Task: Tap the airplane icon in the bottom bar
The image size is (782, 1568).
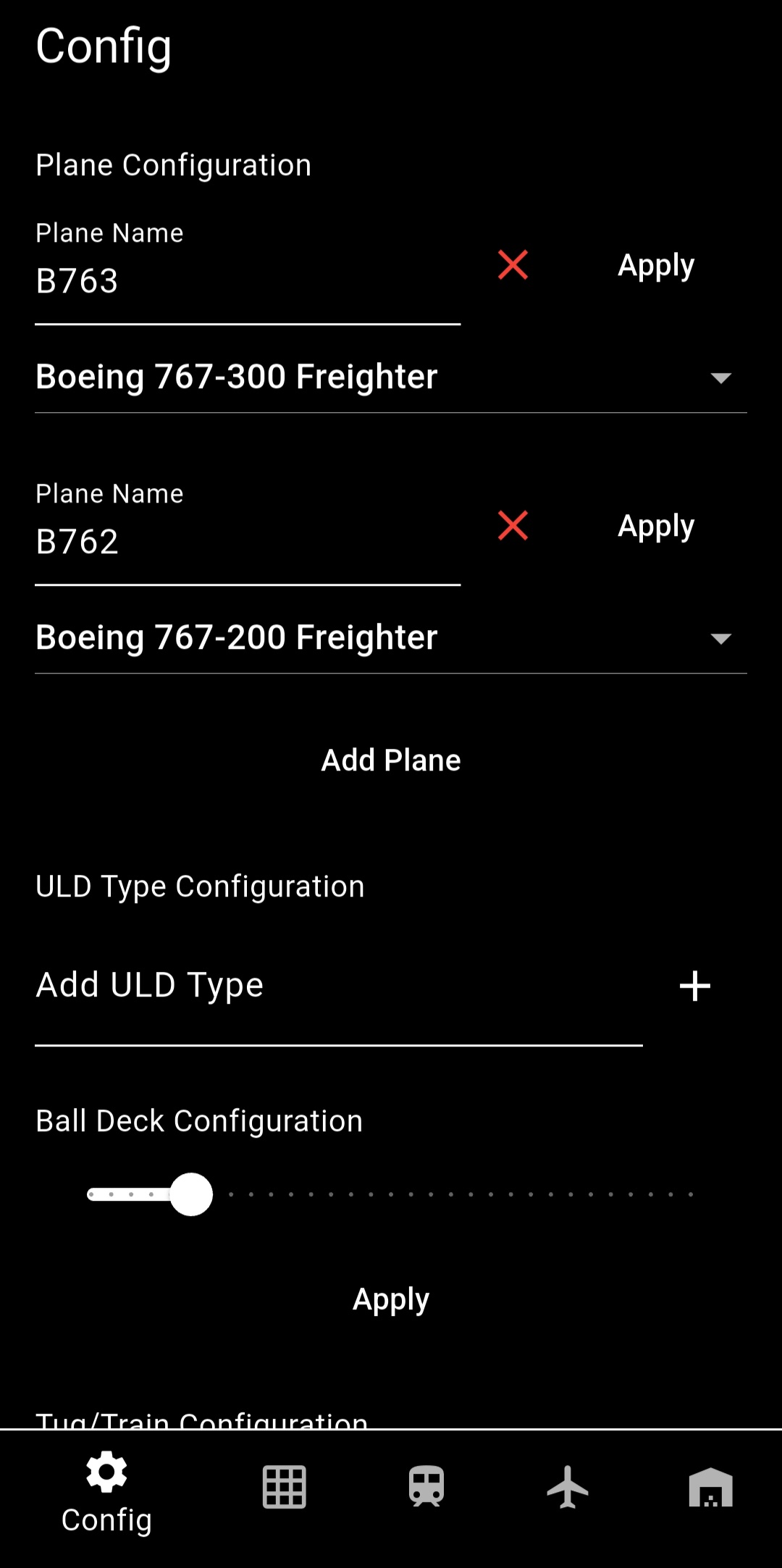Action: [x=568, y=1485]
